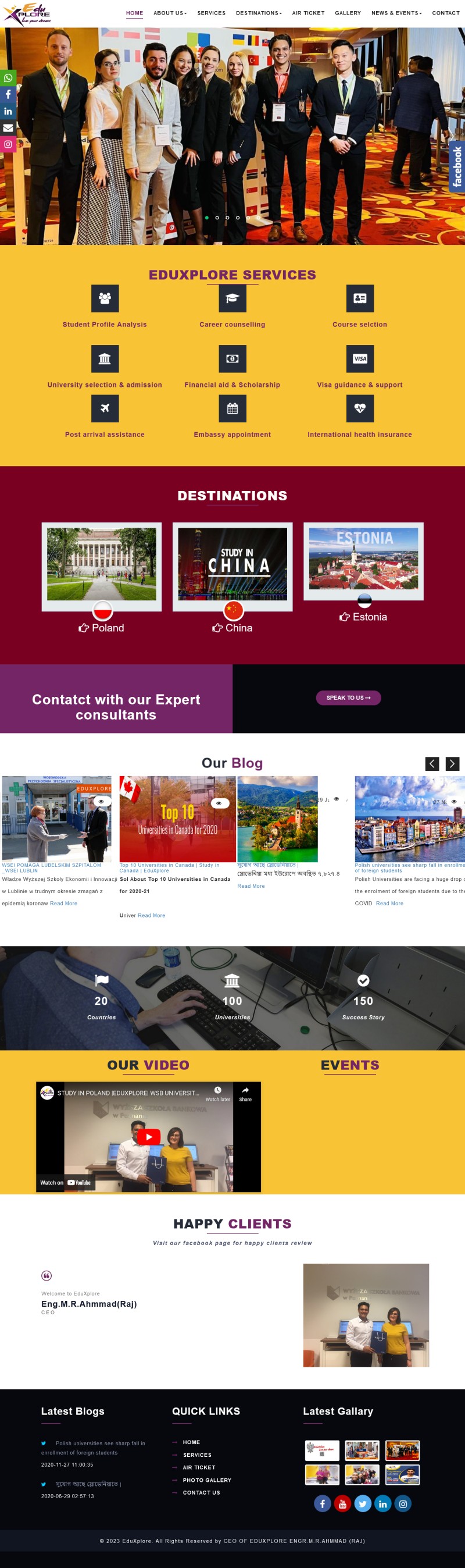Expand the Destinations dropdown menu
Image resolution: width=465 pixels, height=1568 pixels.
258,13
